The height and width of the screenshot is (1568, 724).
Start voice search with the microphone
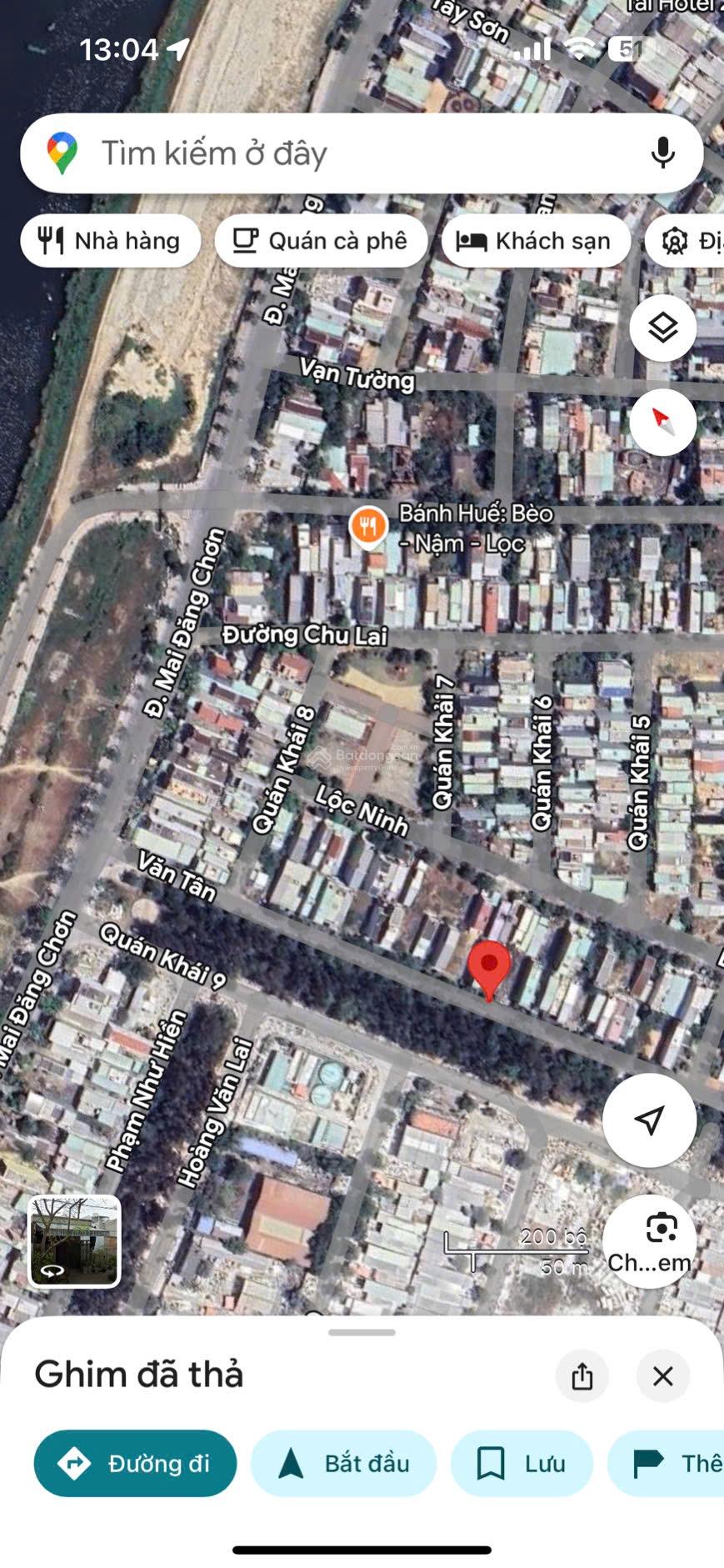662,153
